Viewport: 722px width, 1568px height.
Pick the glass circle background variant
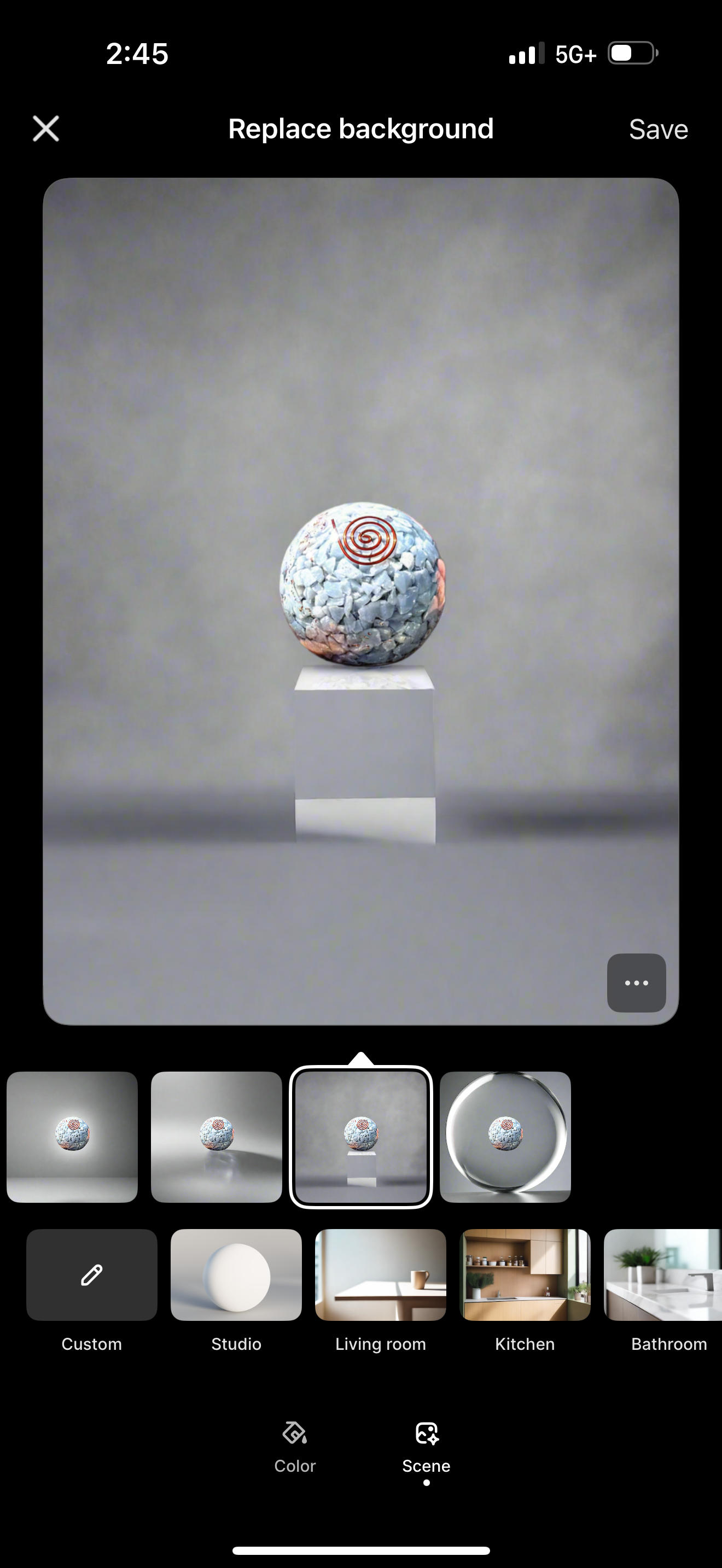click(505, 1137)
